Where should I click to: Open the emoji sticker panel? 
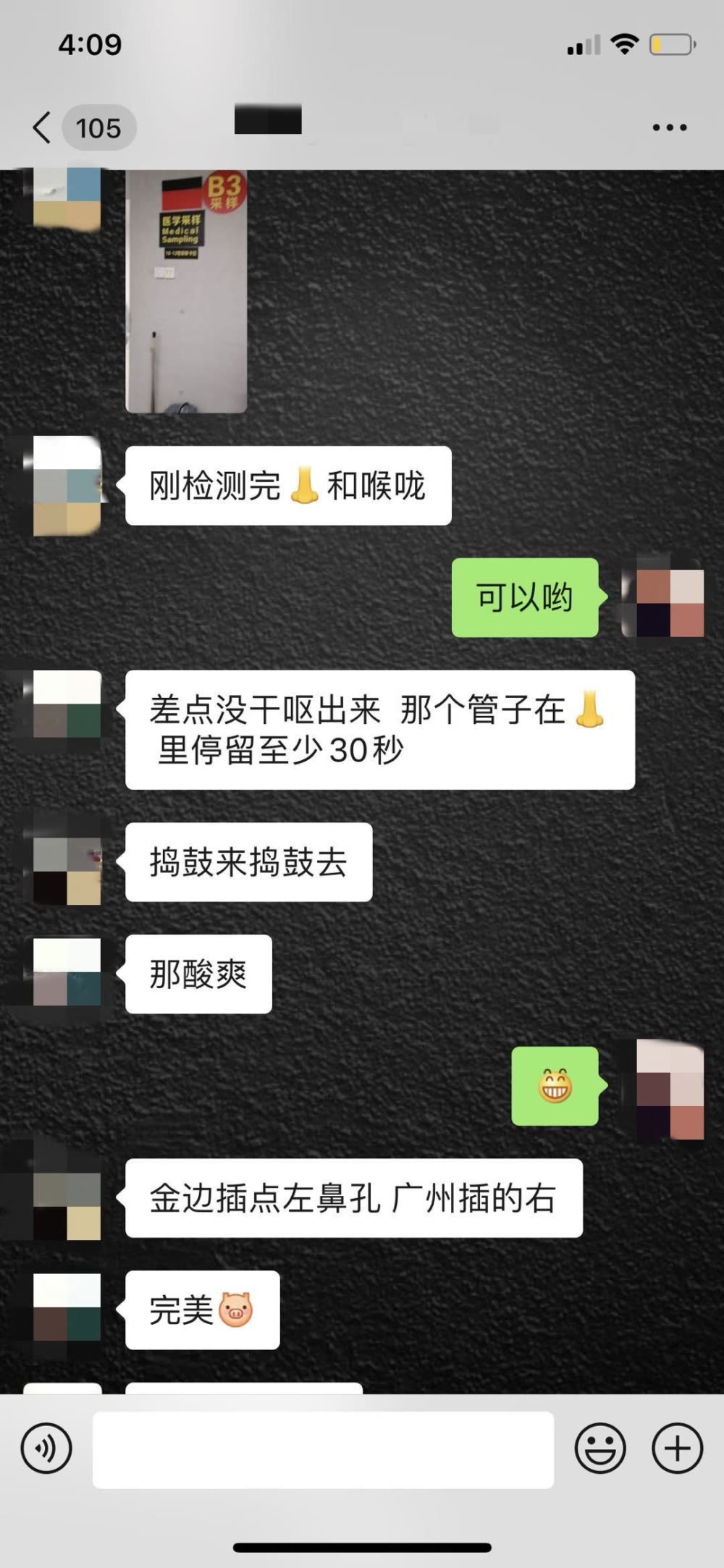click(x=600, y=1449)
